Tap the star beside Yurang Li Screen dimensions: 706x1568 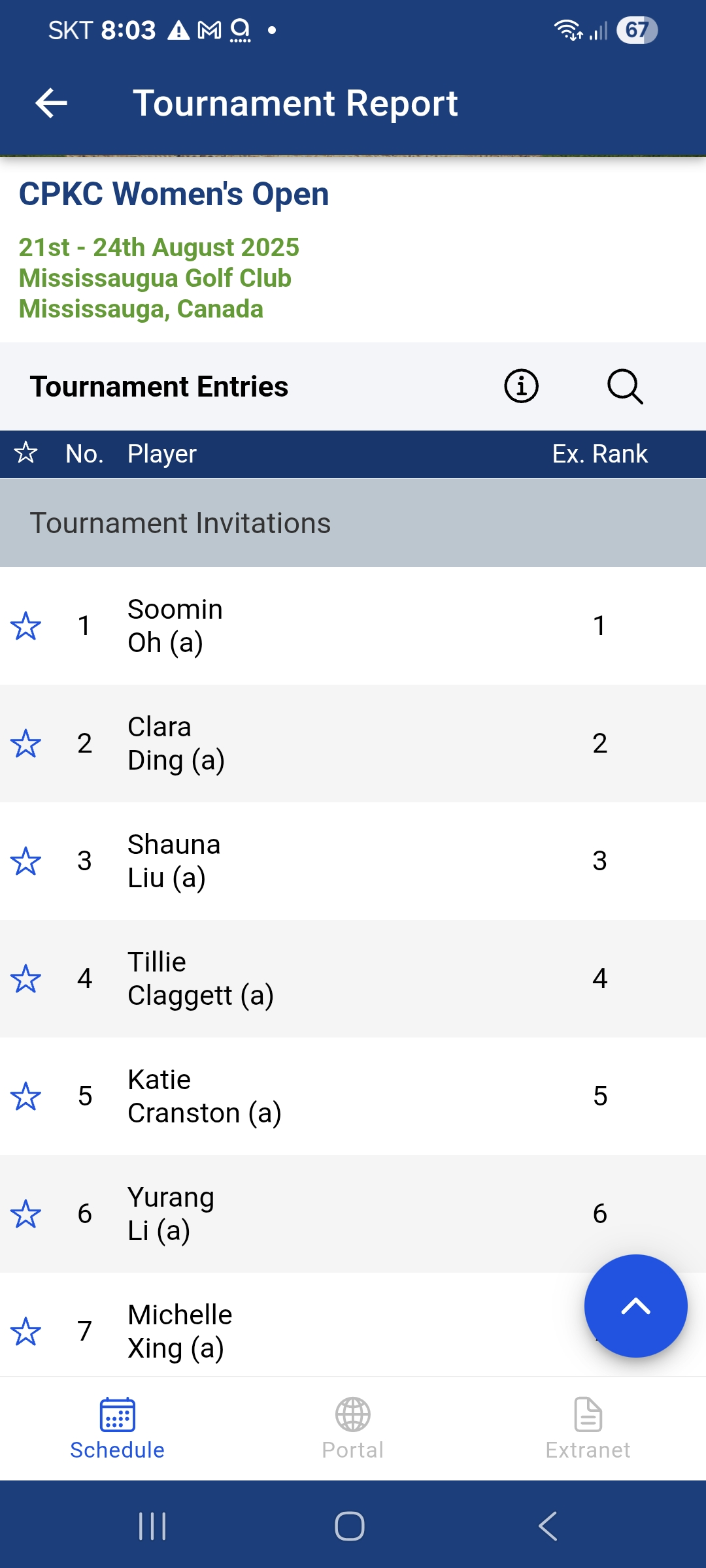(26, 1214)
